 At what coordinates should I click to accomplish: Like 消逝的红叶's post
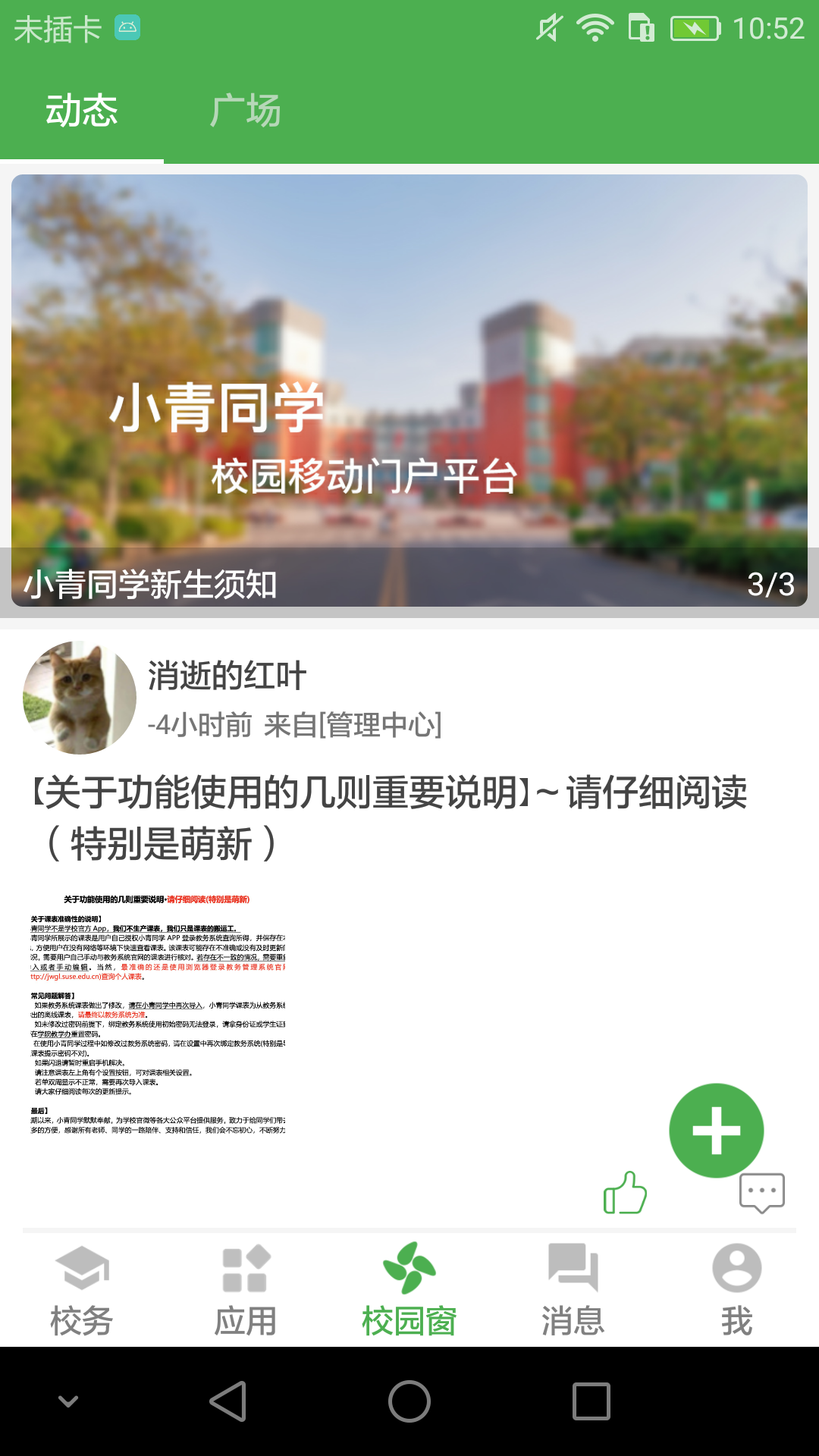click(x=625, y=1193)
